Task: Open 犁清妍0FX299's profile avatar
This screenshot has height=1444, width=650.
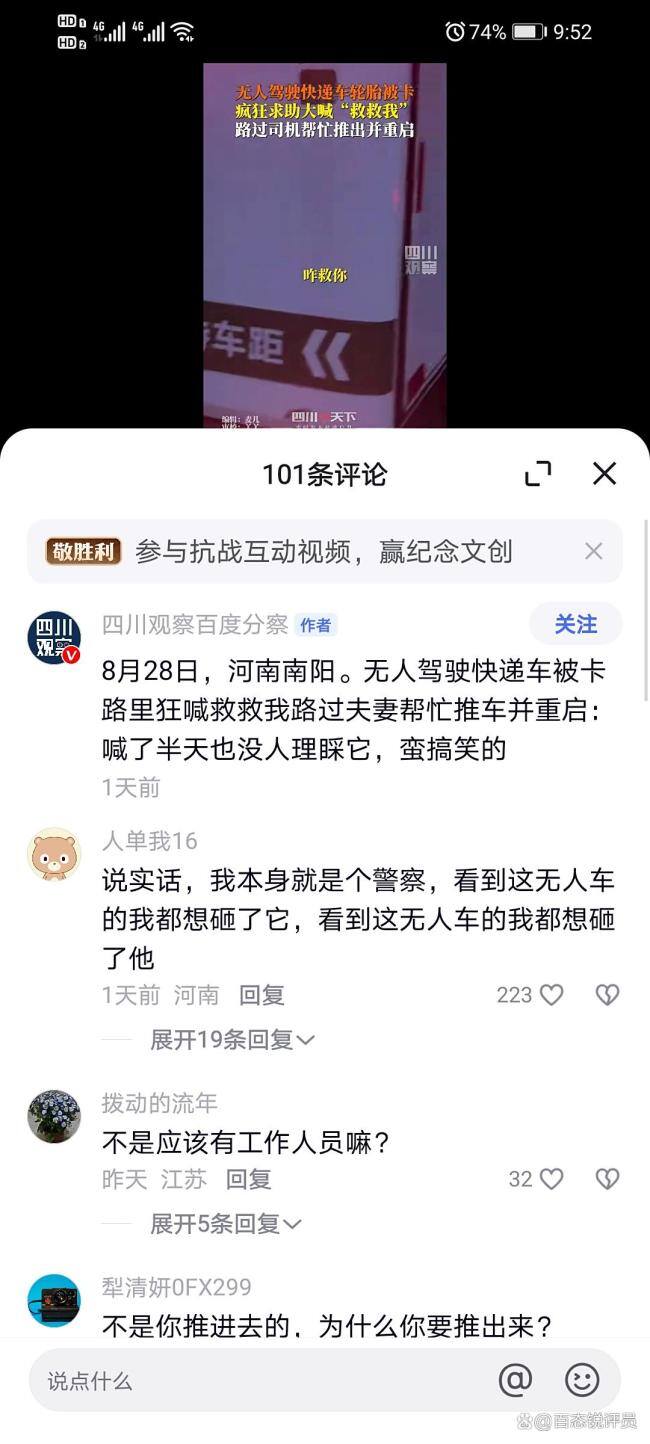Action: tap(54, 1300)
